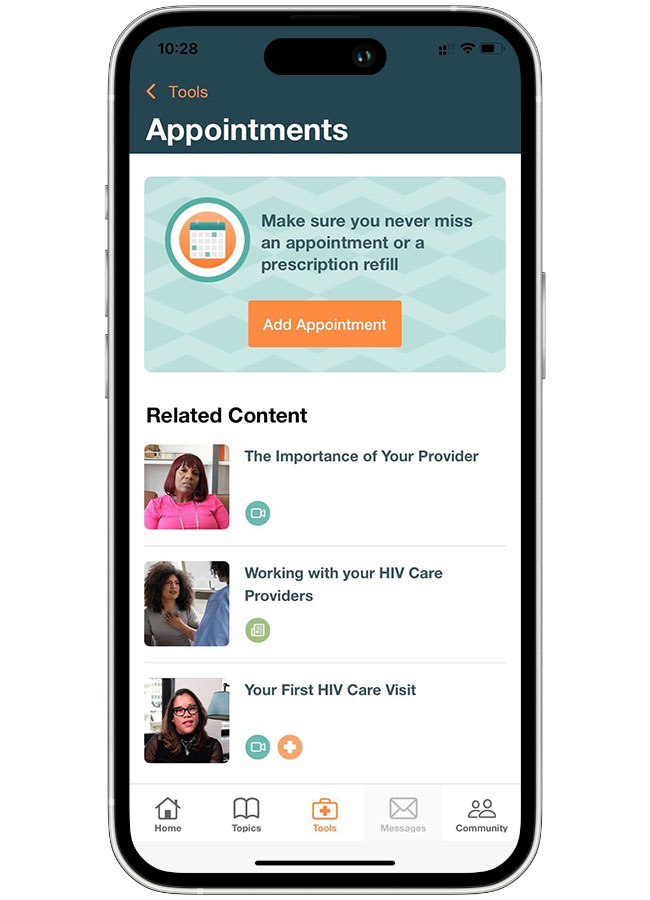Viewport: 650px width, 900px height.
Task: Tap the Add Appointment button
Action: tap(324, 324)
